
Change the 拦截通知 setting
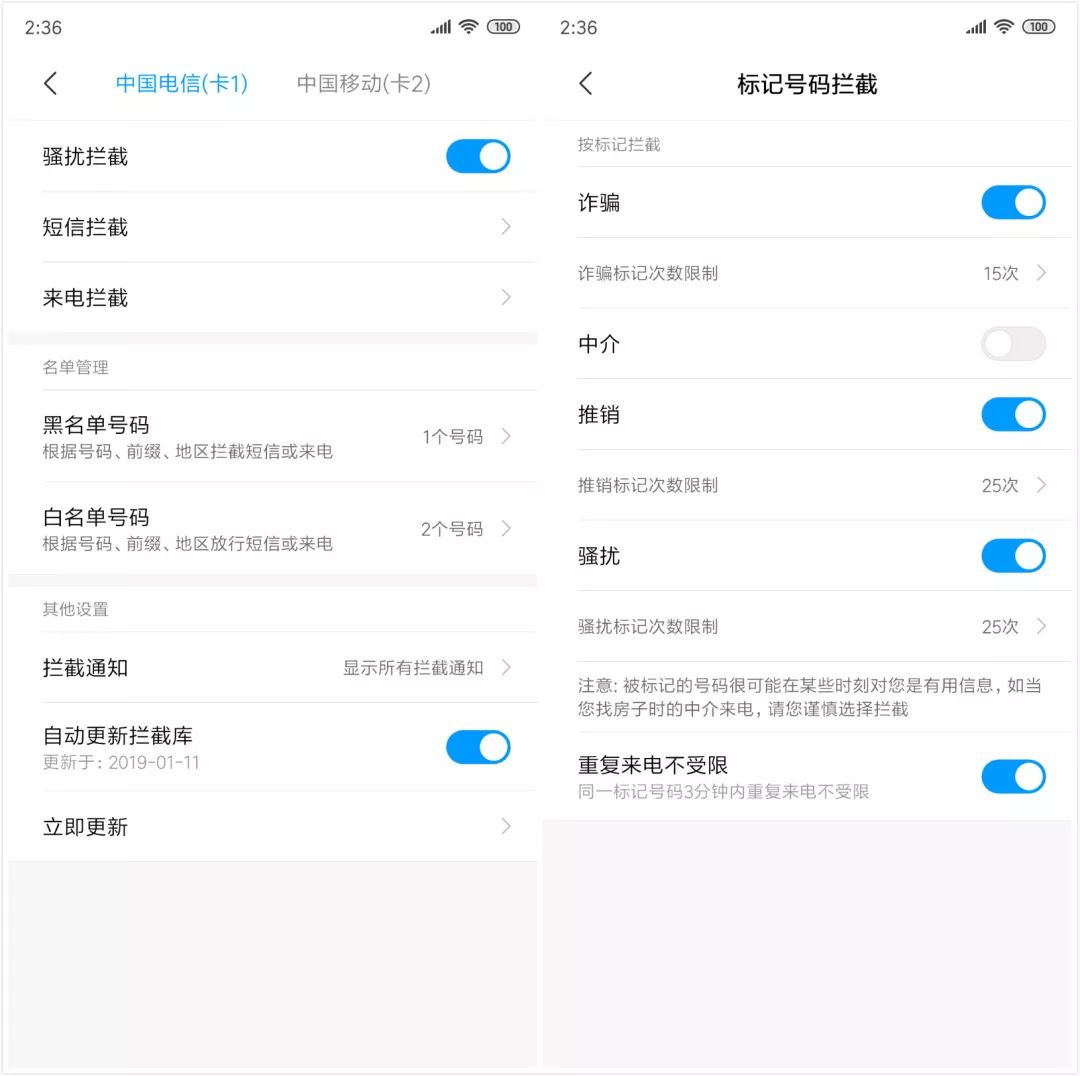272,667
